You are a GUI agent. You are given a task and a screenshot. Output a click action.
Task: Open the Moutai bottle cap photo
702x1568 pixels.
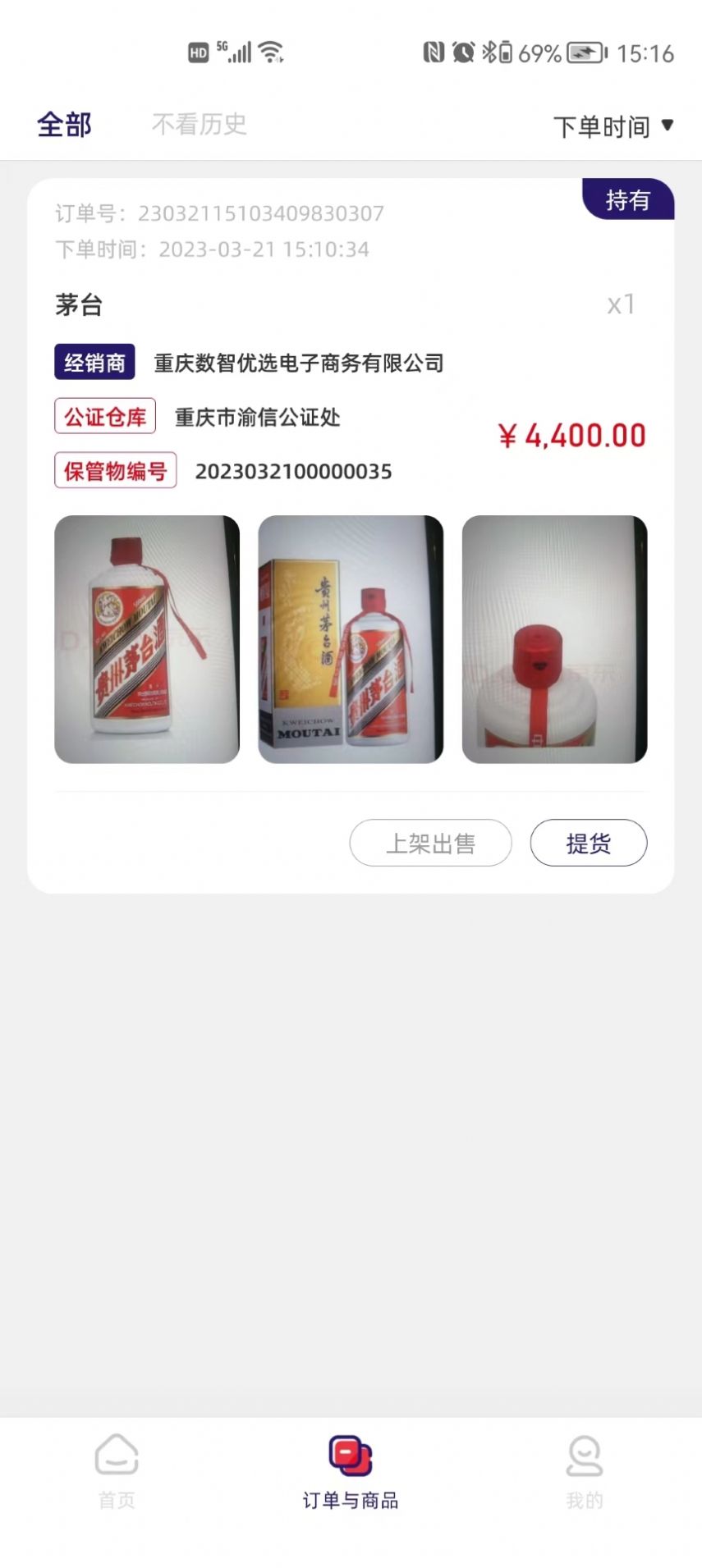[x=555, y=638]
